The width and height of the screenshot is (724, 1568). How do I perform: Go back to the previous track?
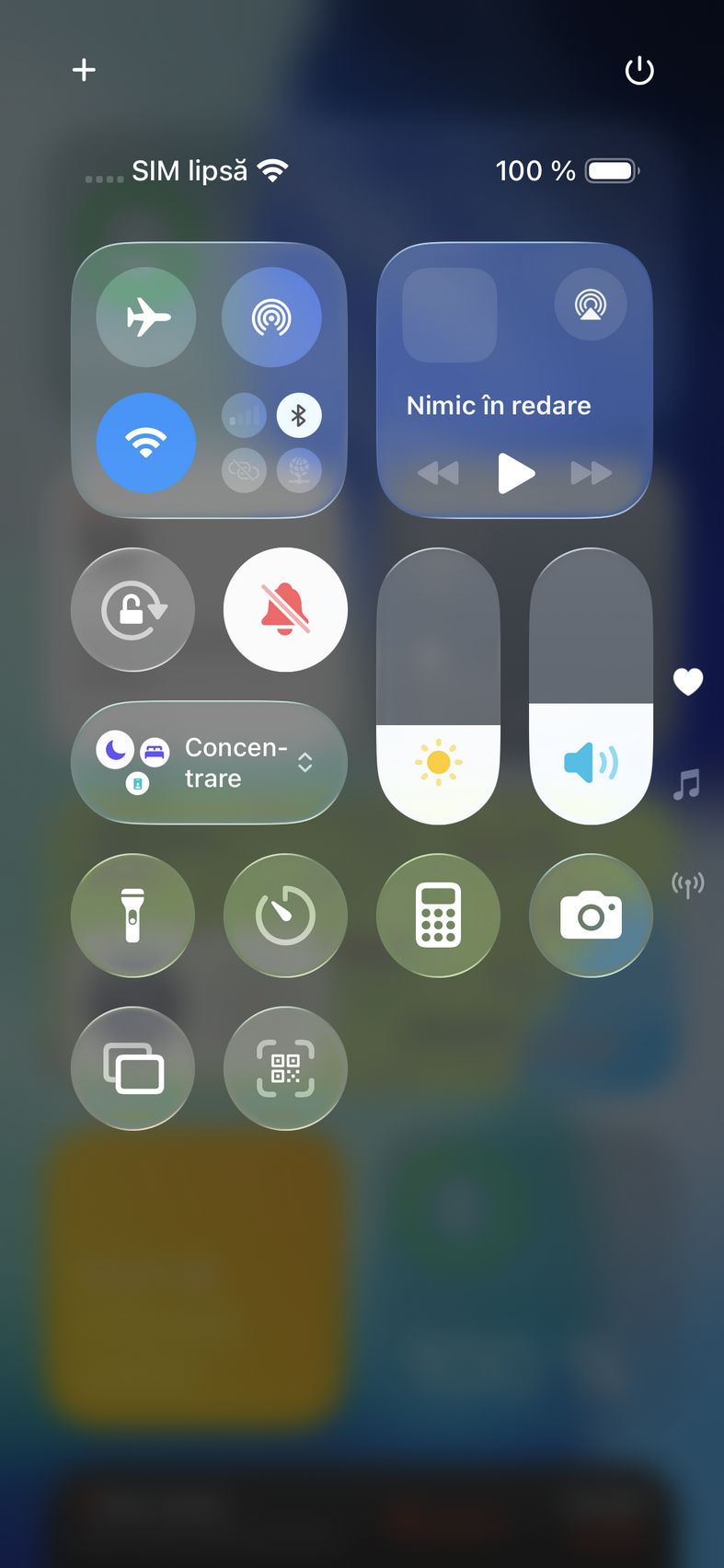438,473
